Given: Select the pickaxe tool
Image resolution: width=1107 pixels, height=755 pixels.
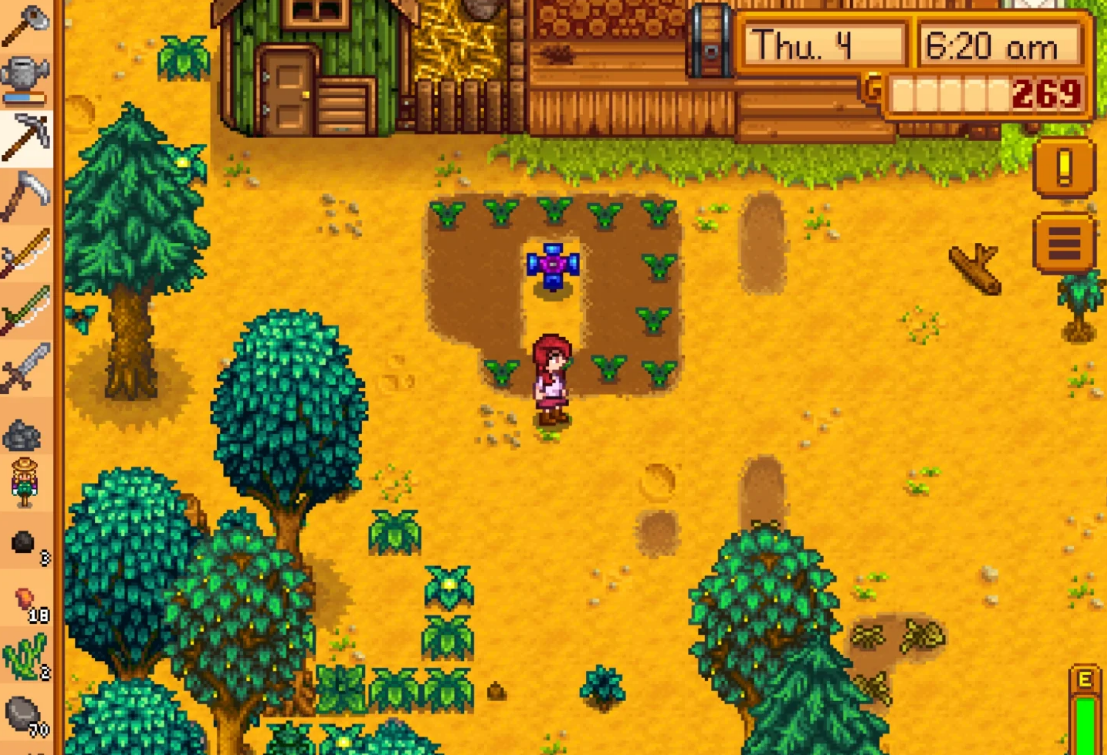Looking at the screenshot, I should coord(25,137).
